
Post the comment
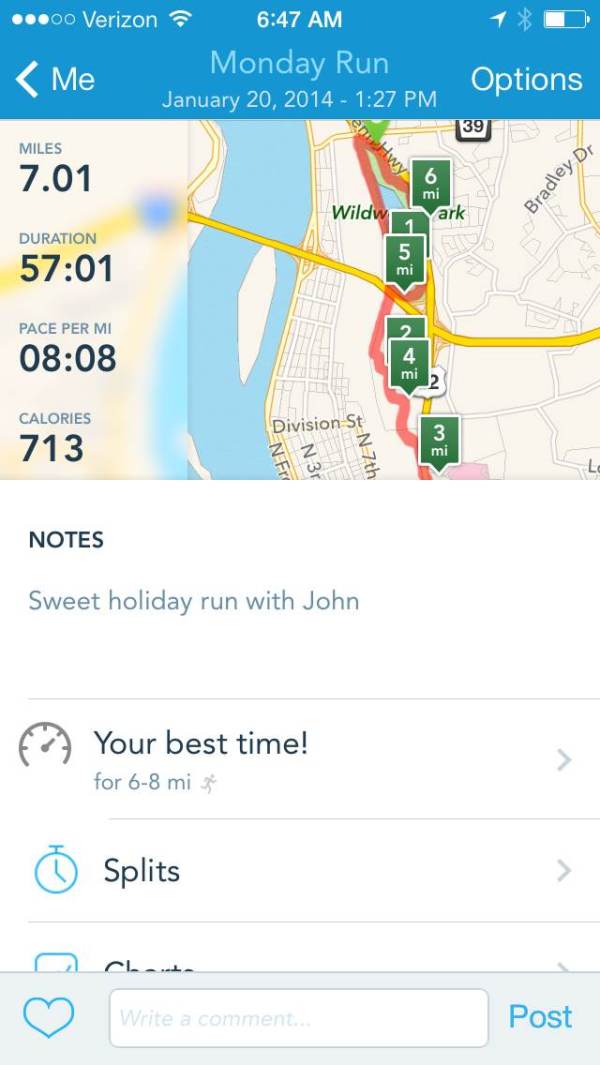(540, 1017)
